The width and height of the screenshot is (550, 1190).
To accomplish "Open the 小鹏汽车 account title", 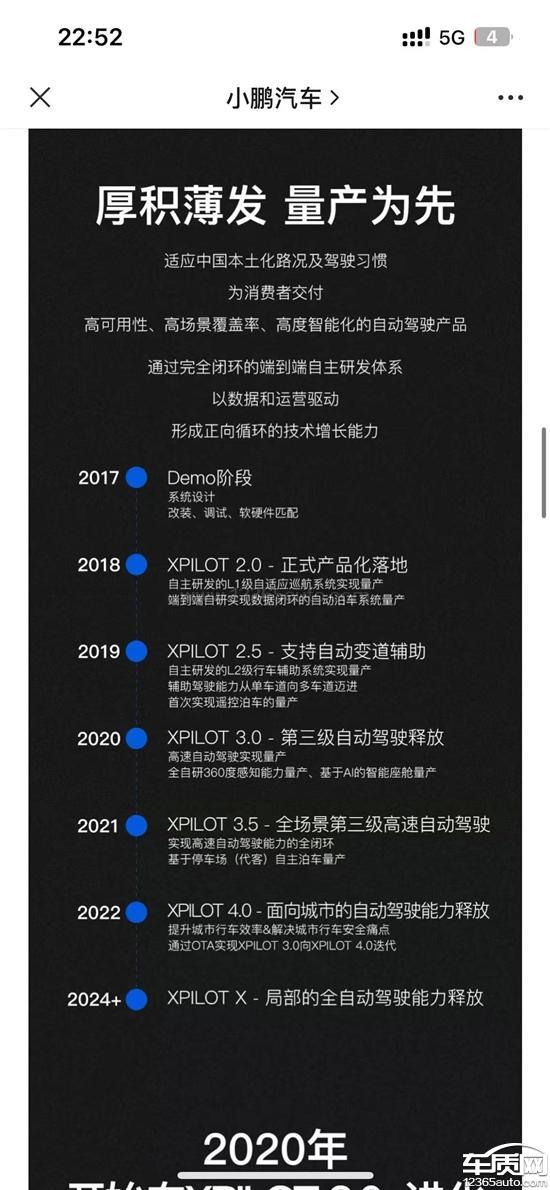I will [x=282, y=98].
